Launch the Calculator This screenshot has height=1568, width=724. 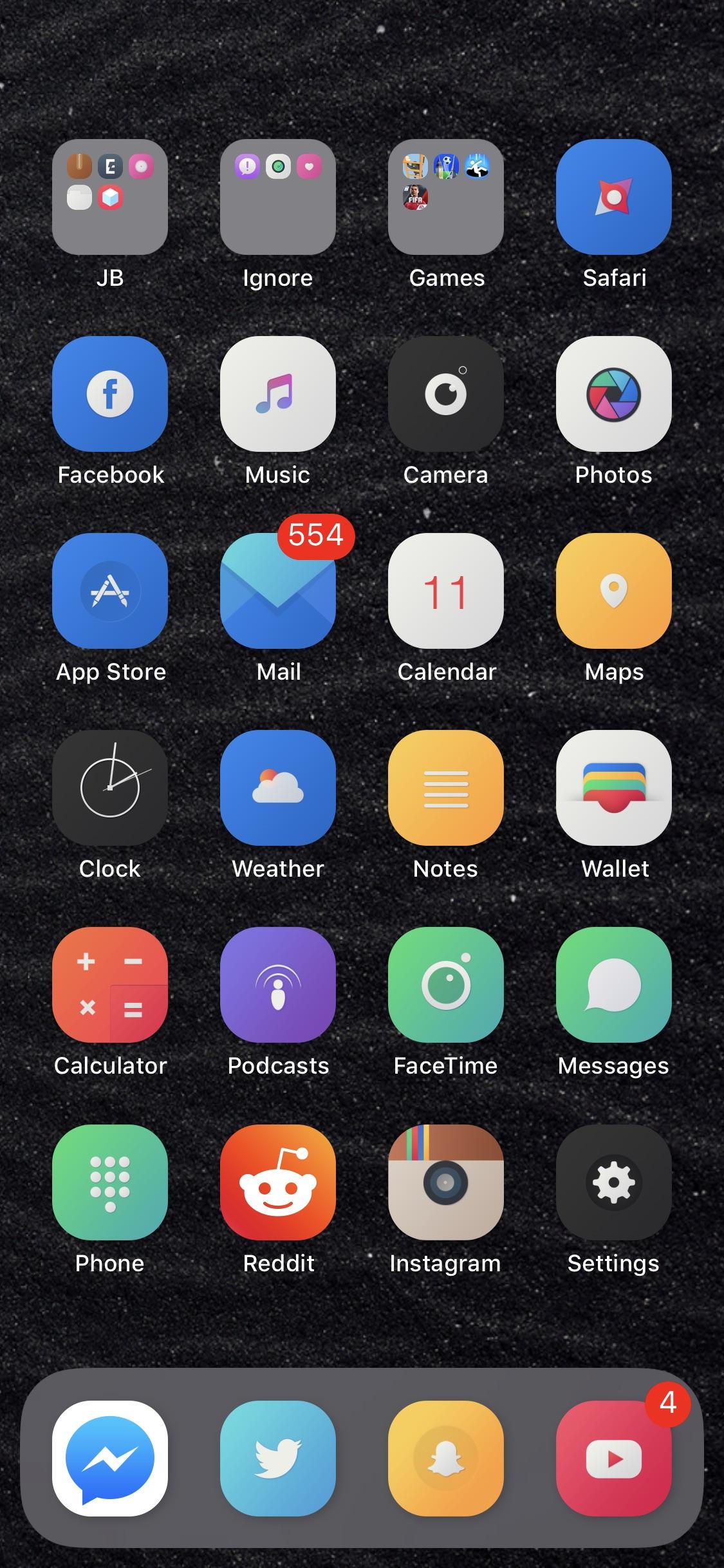110,985
